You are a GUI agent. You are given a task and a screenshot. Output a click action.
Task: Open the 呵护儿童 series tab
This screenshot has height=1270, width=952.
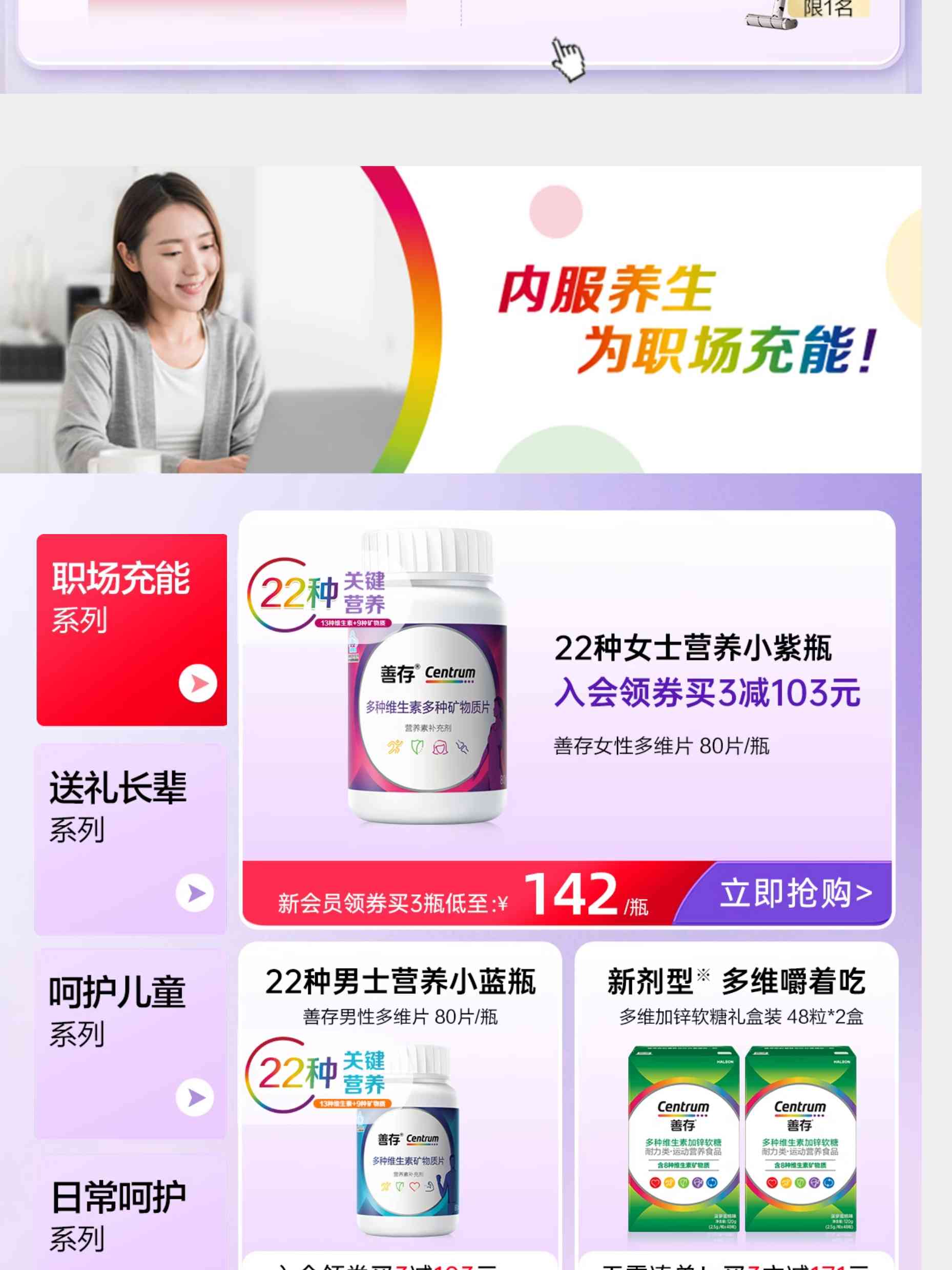pyautogui.click(x=131, y=1043)
